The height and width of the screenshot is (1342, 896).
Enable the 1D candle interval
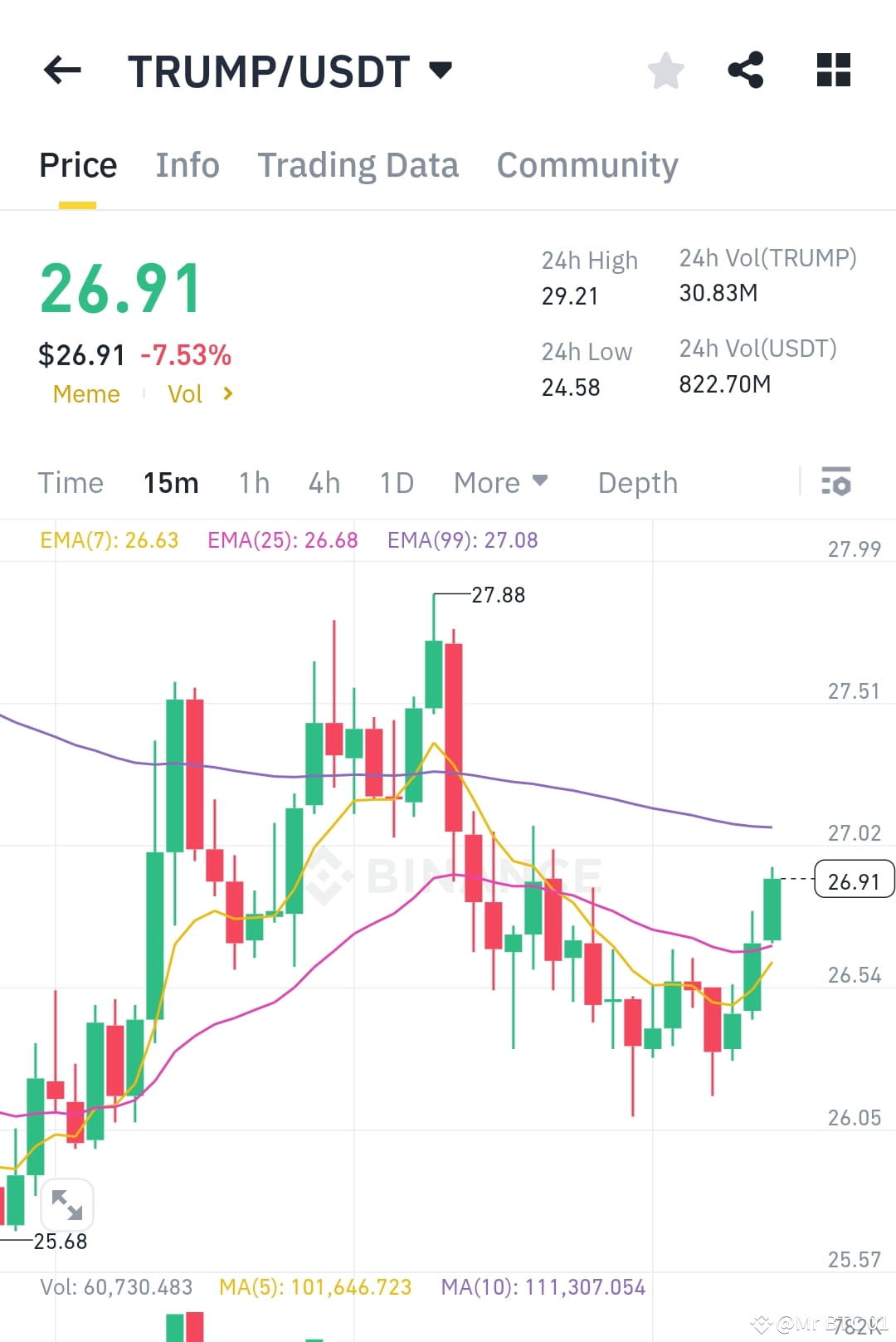pos(396,482)
